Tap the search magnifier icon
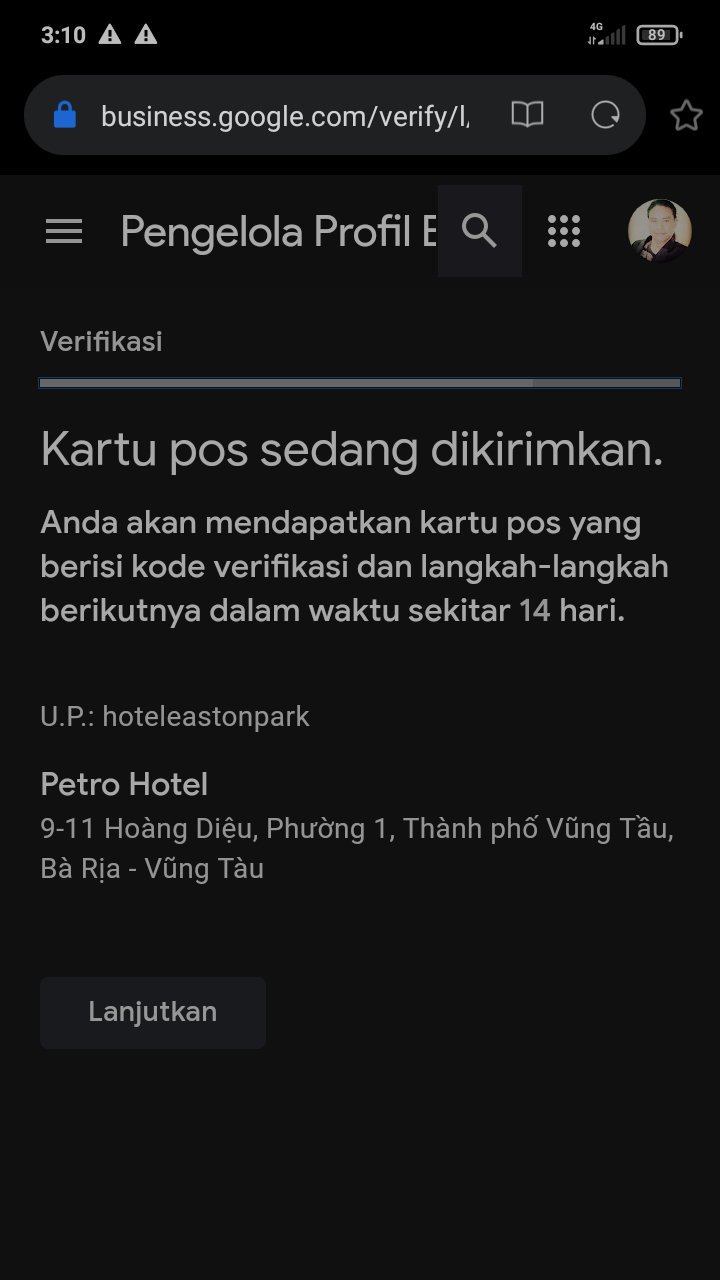This screenshot has height=1280, width=720. [x=480, y=231]
